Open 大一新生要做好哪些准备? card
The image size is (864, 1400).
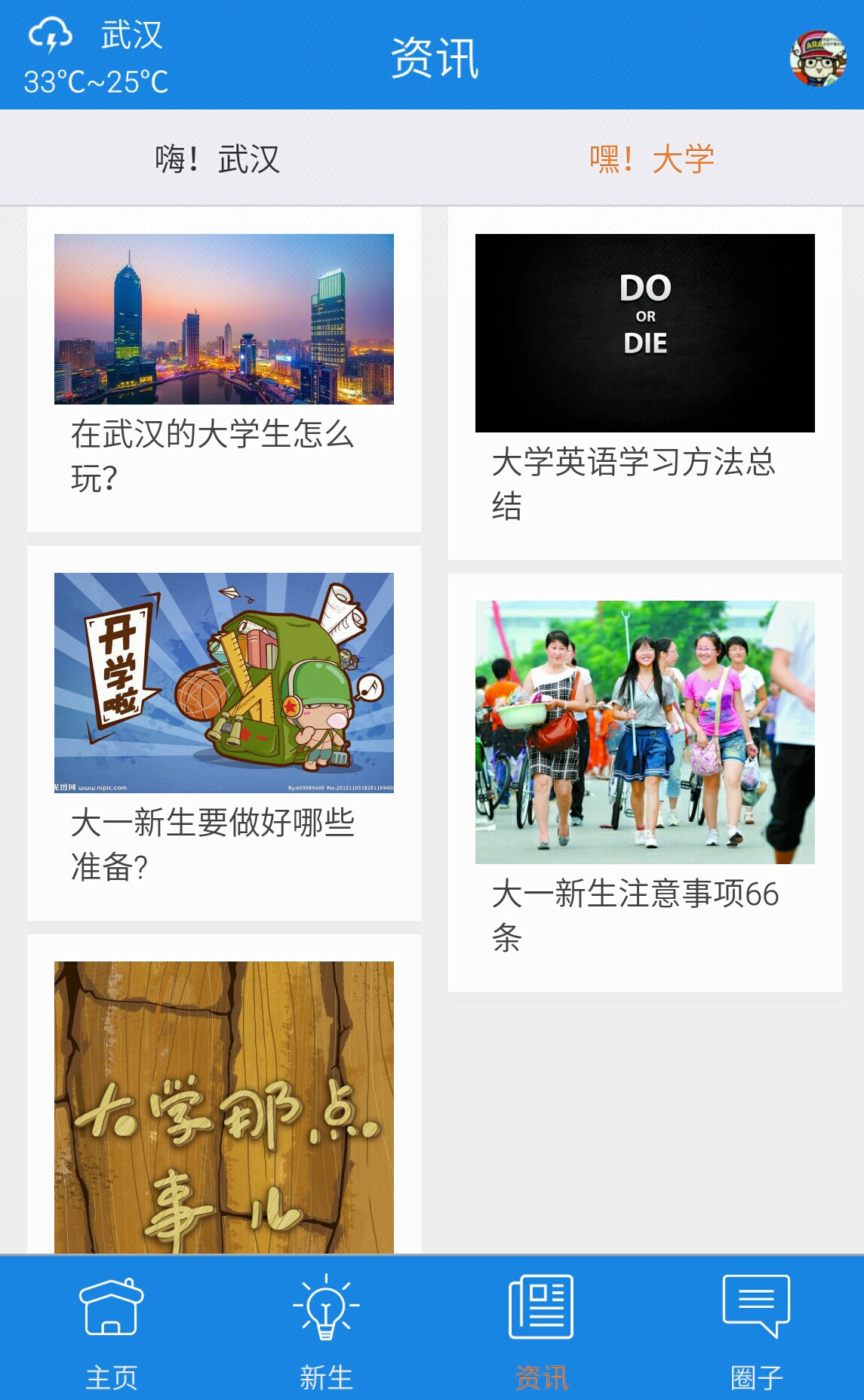(224, 732)
